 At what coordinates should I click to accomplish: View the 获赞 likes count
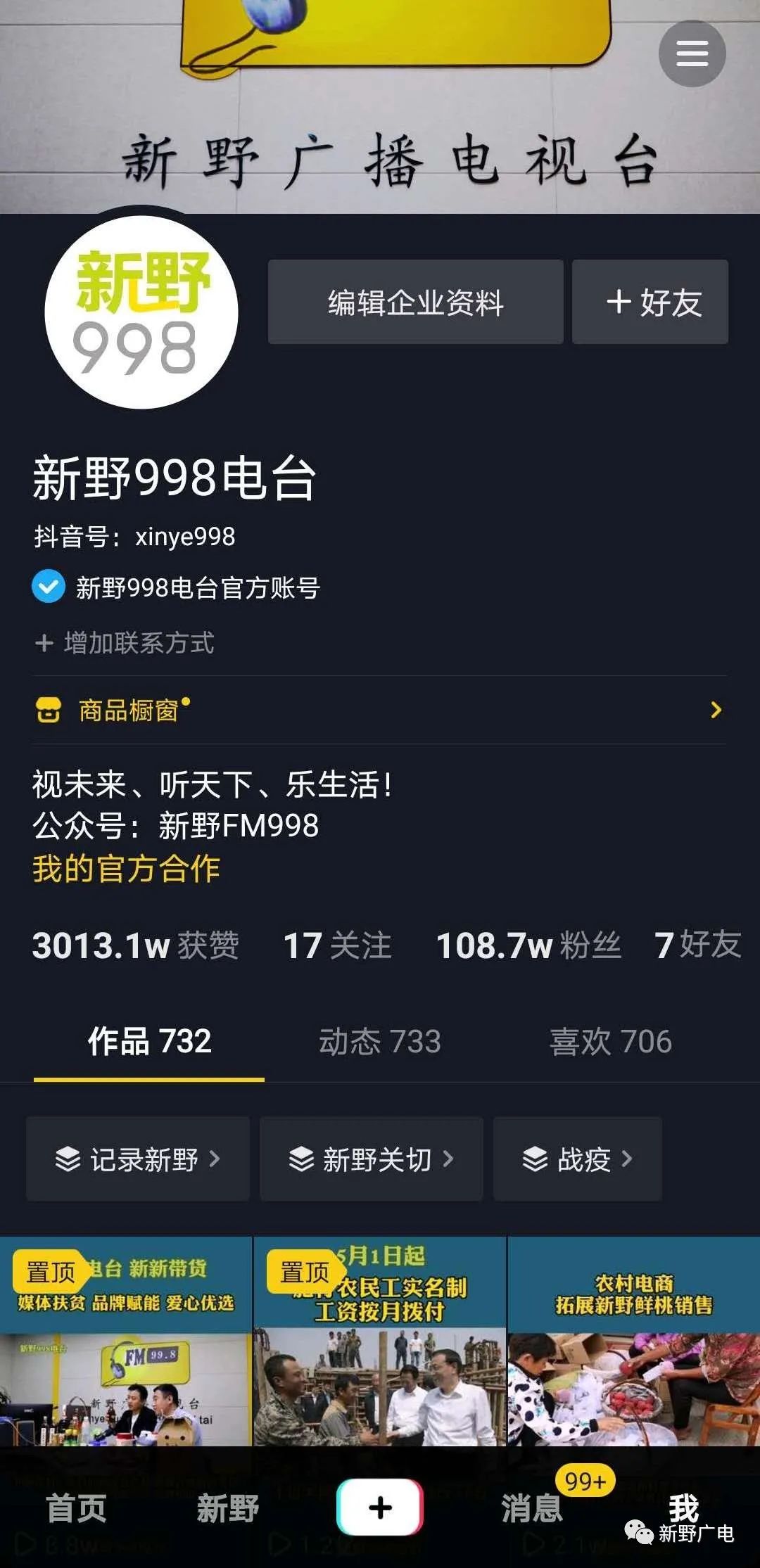(x=135, y=945)
